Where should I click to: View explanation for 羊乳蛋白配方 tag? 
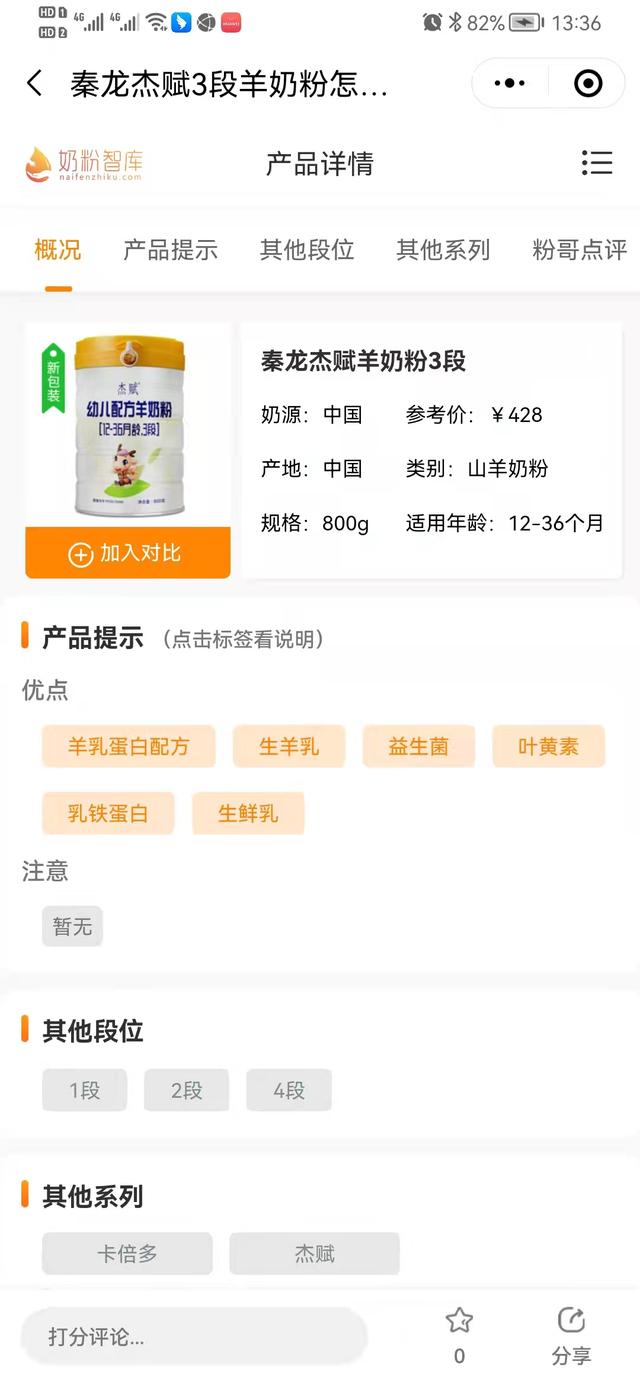click(128, 746)
